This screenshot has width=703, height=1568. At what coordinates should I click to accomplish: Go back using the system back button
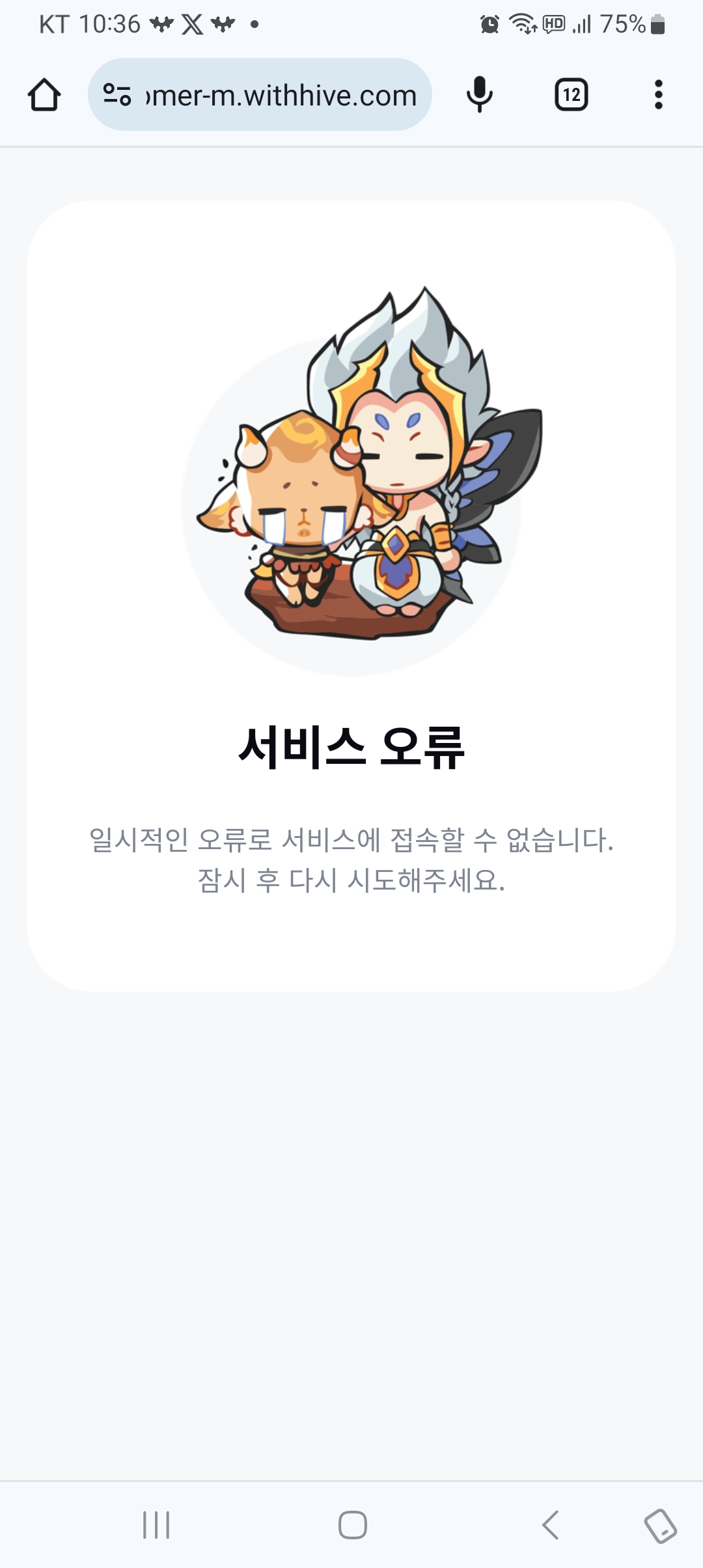click(x=551, y=1525)
